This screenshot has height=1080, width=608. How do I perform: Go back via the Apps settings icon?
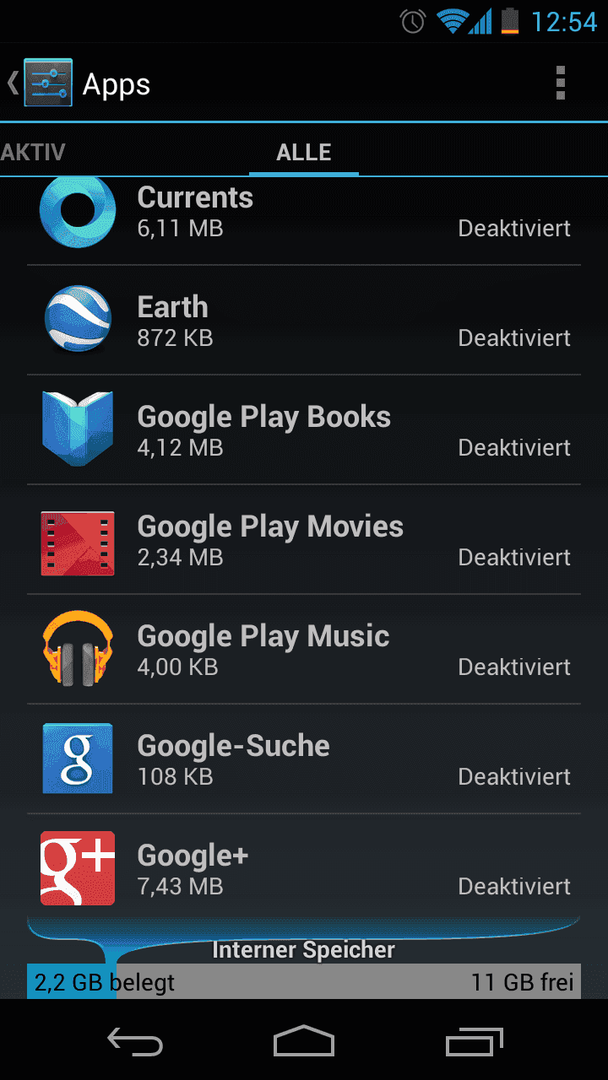point(40,83)
